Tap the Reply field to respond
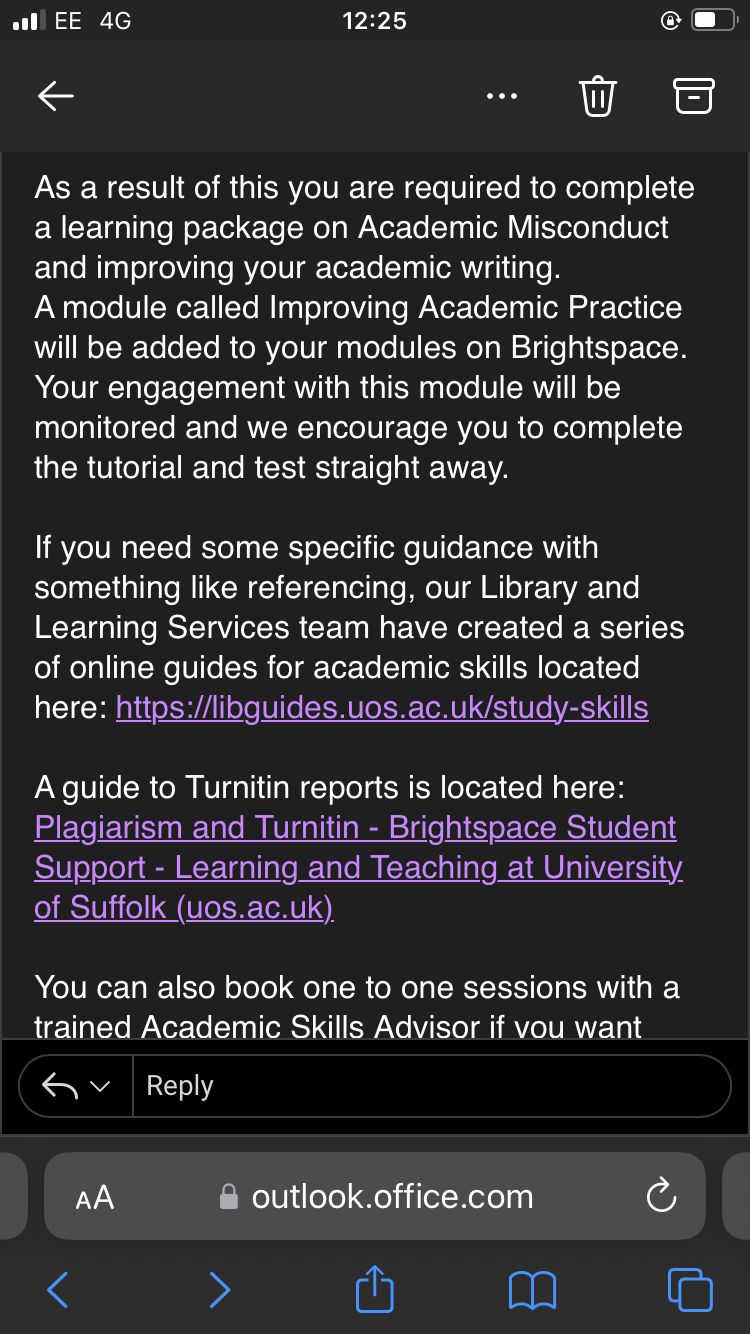Image resolution: width=750 pixels, height=1334 pixels. point(430,1086)
